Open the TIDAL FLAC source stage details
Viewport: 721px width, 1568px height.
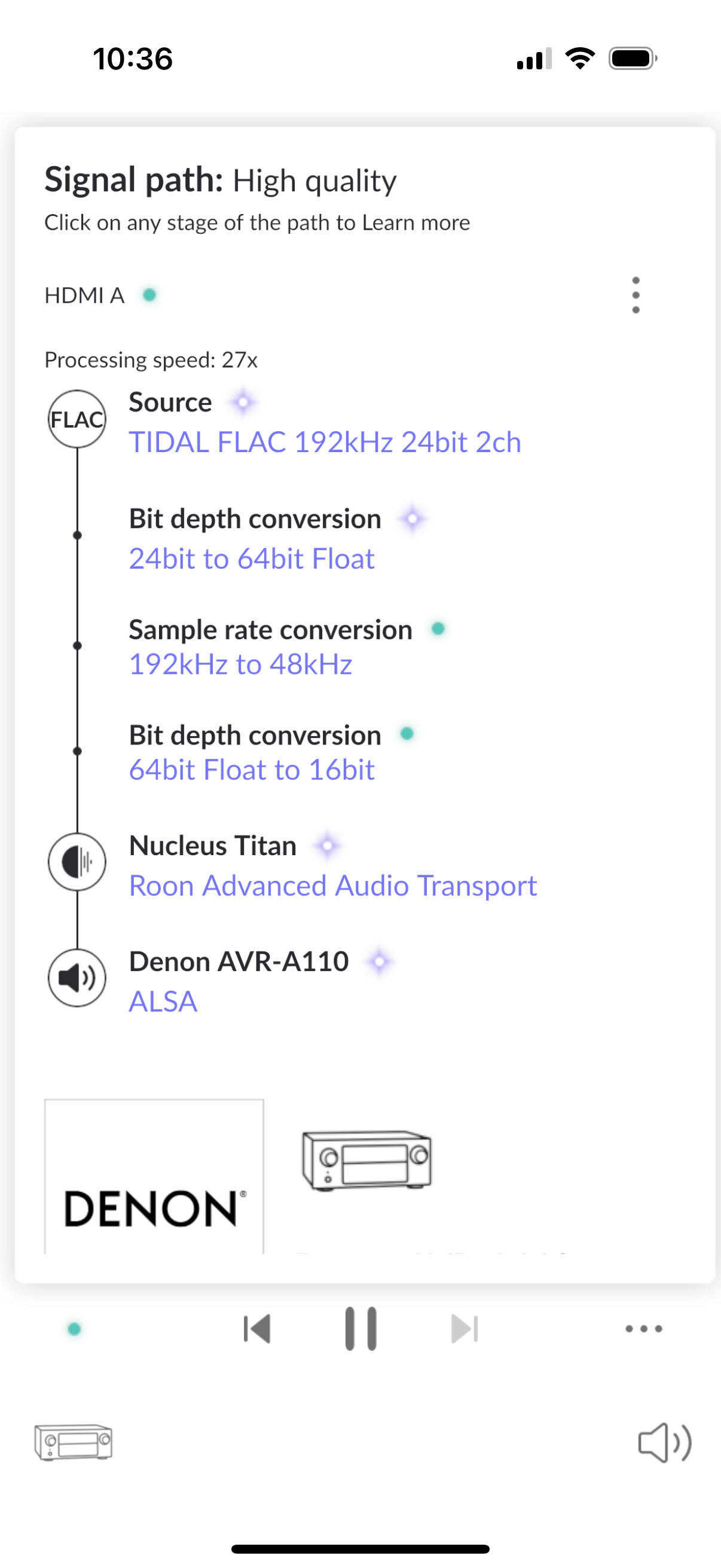click(x=325, y=442)
